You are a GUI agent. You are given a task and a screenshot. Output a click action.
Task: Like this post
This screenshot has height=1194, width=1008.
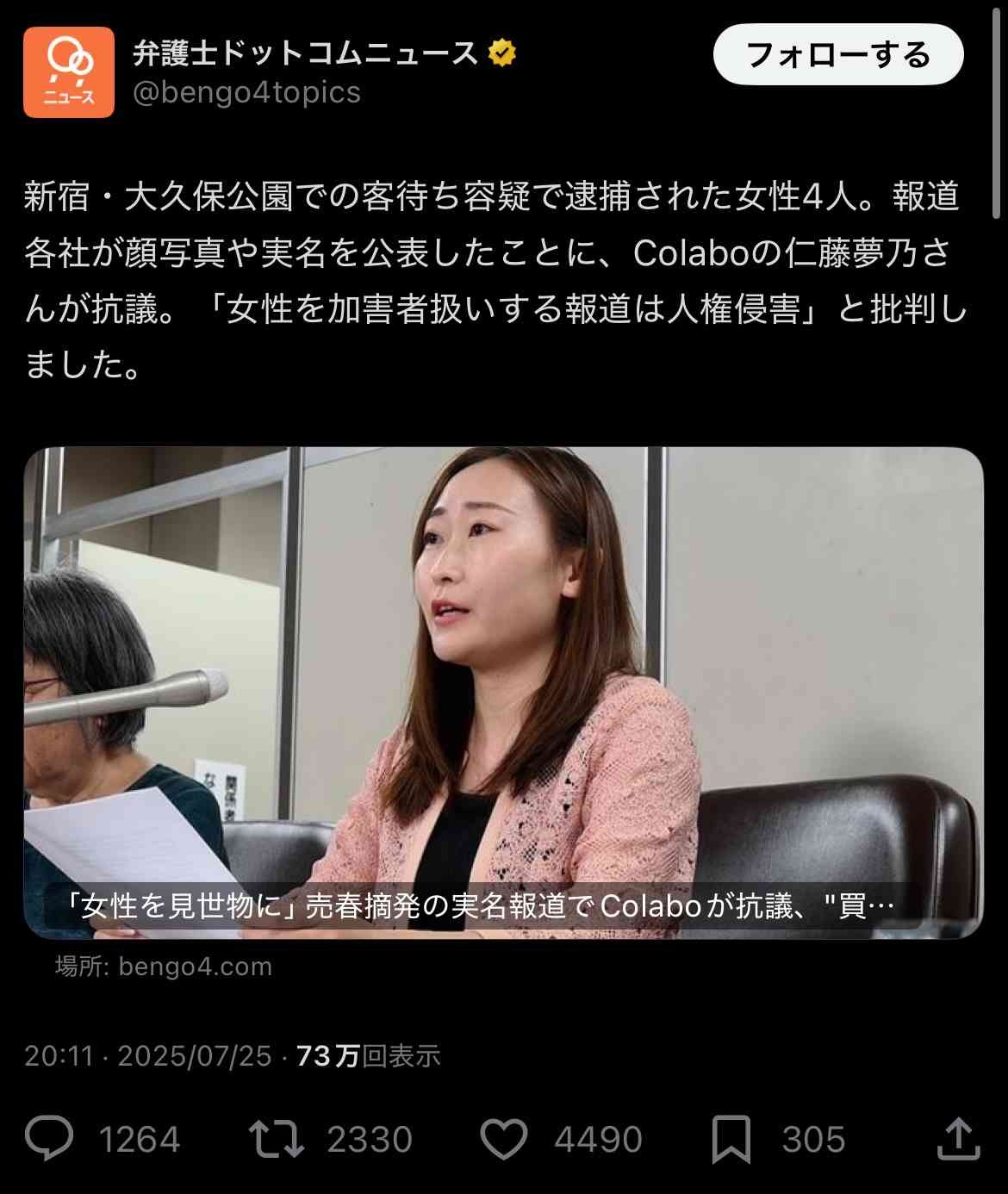tap(503, 1138)
